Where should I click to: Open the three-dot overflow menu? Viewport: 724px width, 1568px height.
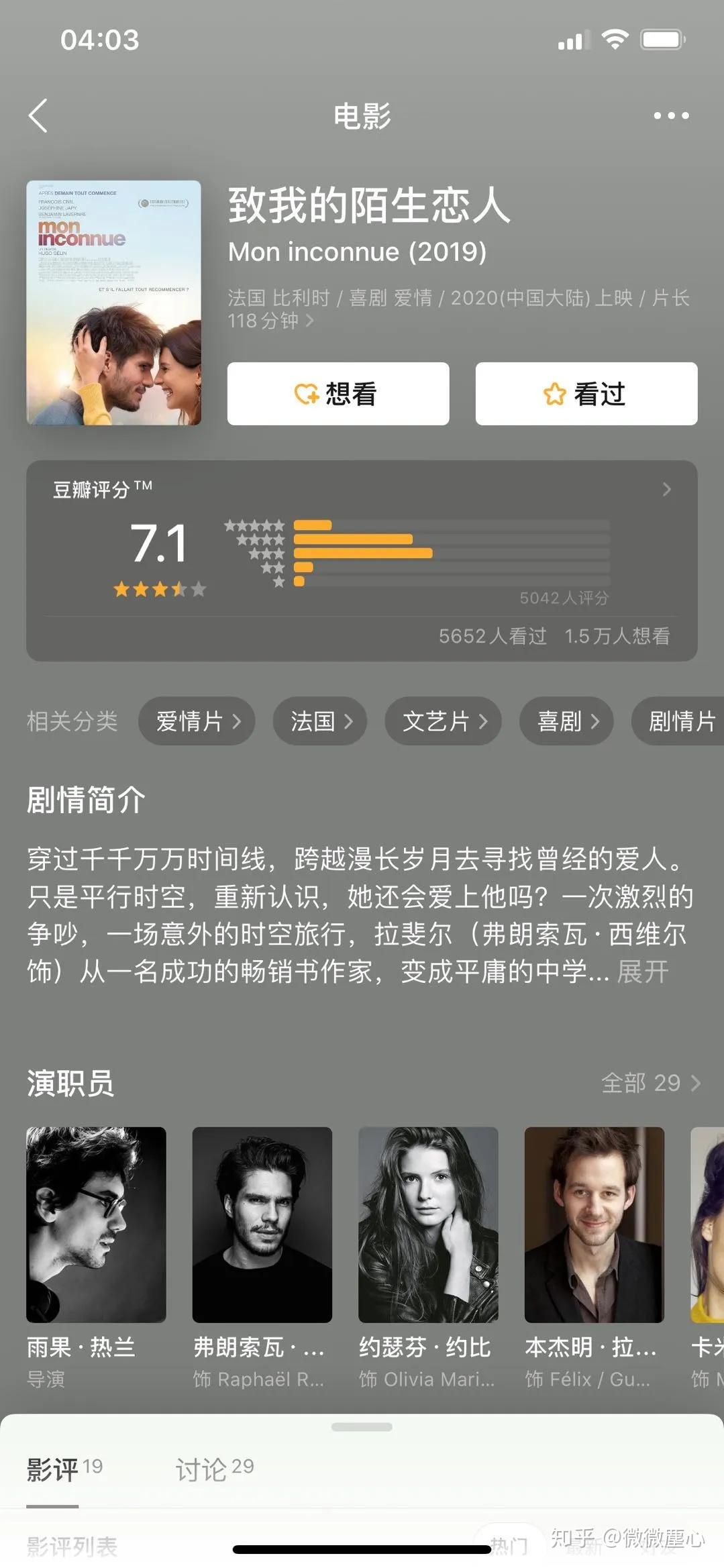tap(670, 115)
